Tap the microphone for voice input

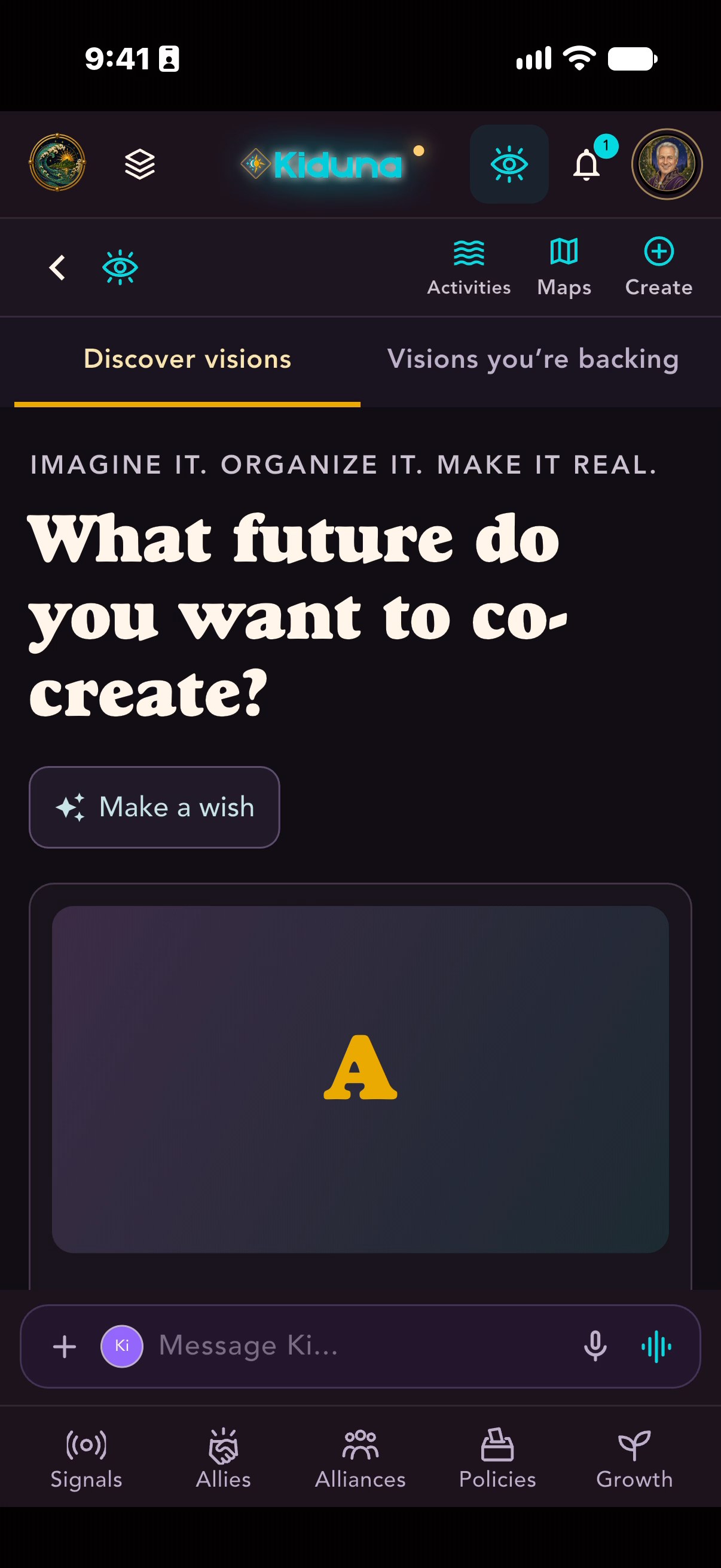[595, 1346]
